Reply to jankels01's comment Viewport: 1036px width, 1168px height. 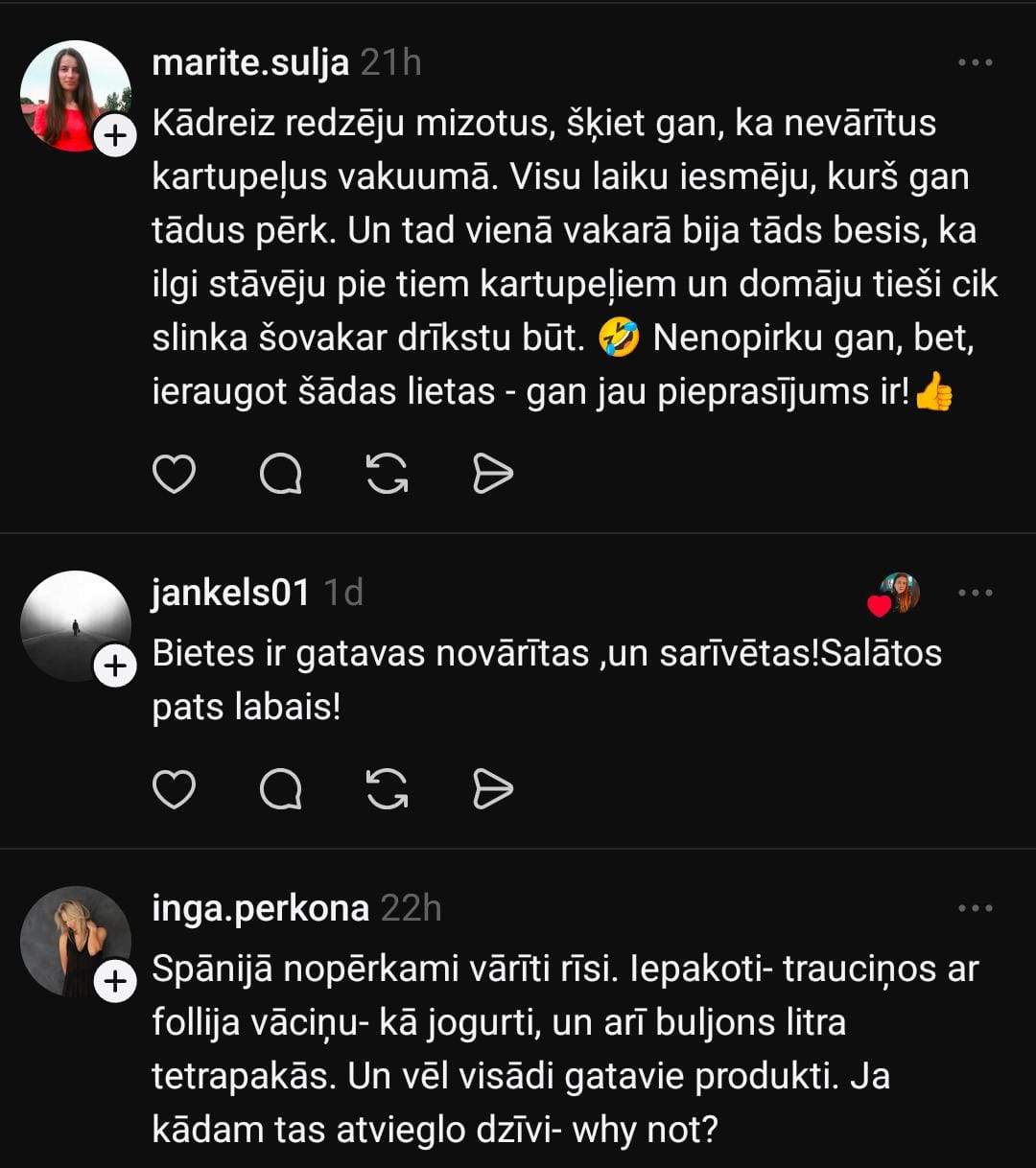pos(280,789)
